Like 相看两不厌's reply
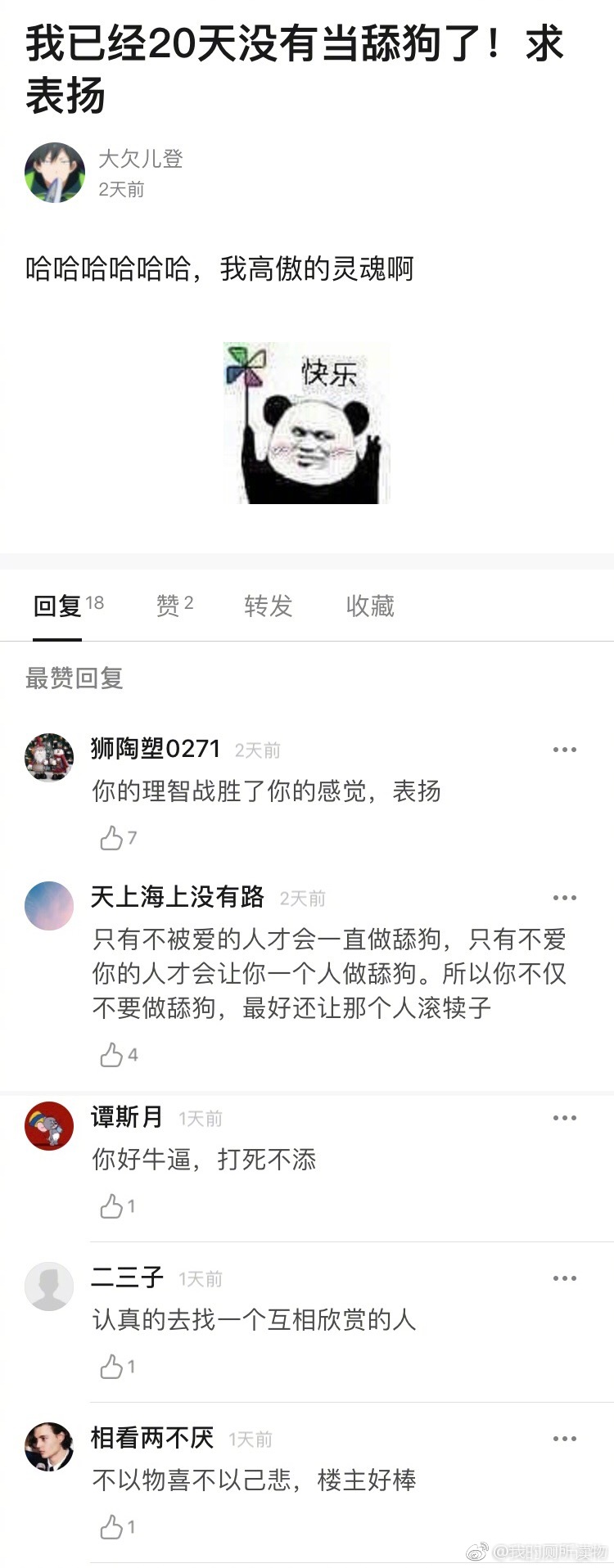This screenshot has height=1568, width=614. (x=111, y=1527)
